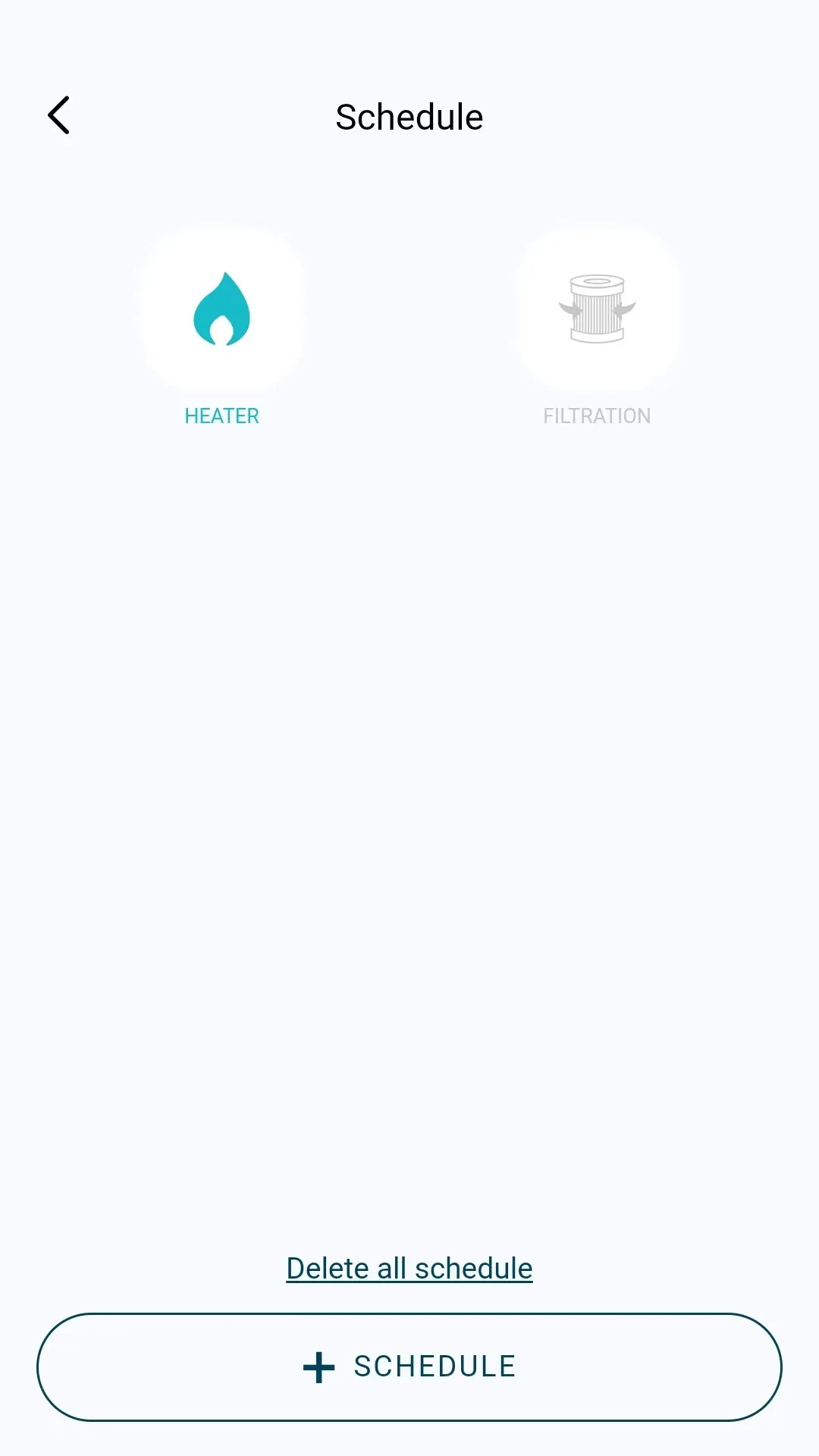Click Delete all schedule

(409, 1267)
